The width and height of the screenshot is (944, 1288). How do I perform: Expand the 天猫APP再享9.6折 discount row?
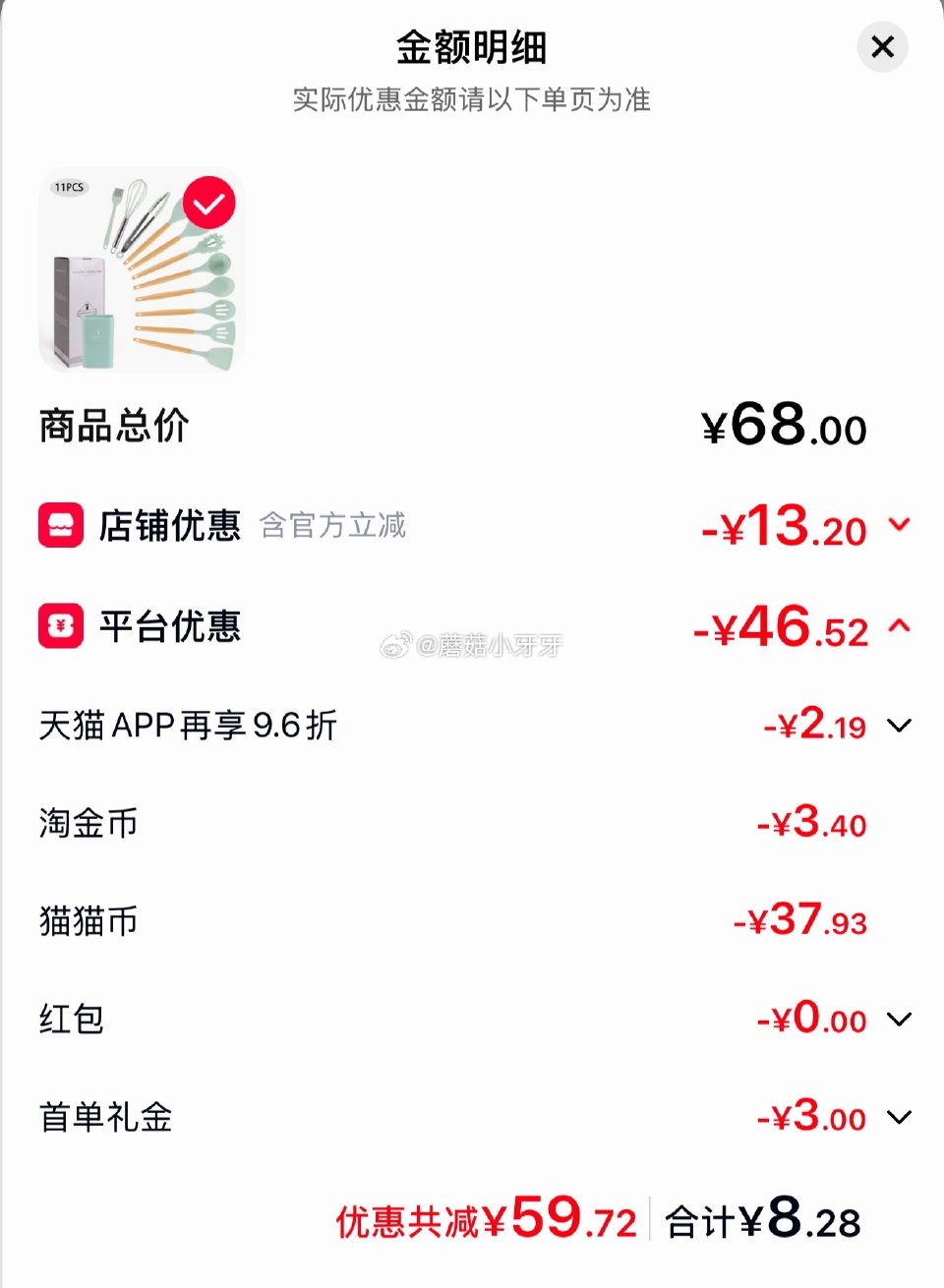(x=898, y=726)
